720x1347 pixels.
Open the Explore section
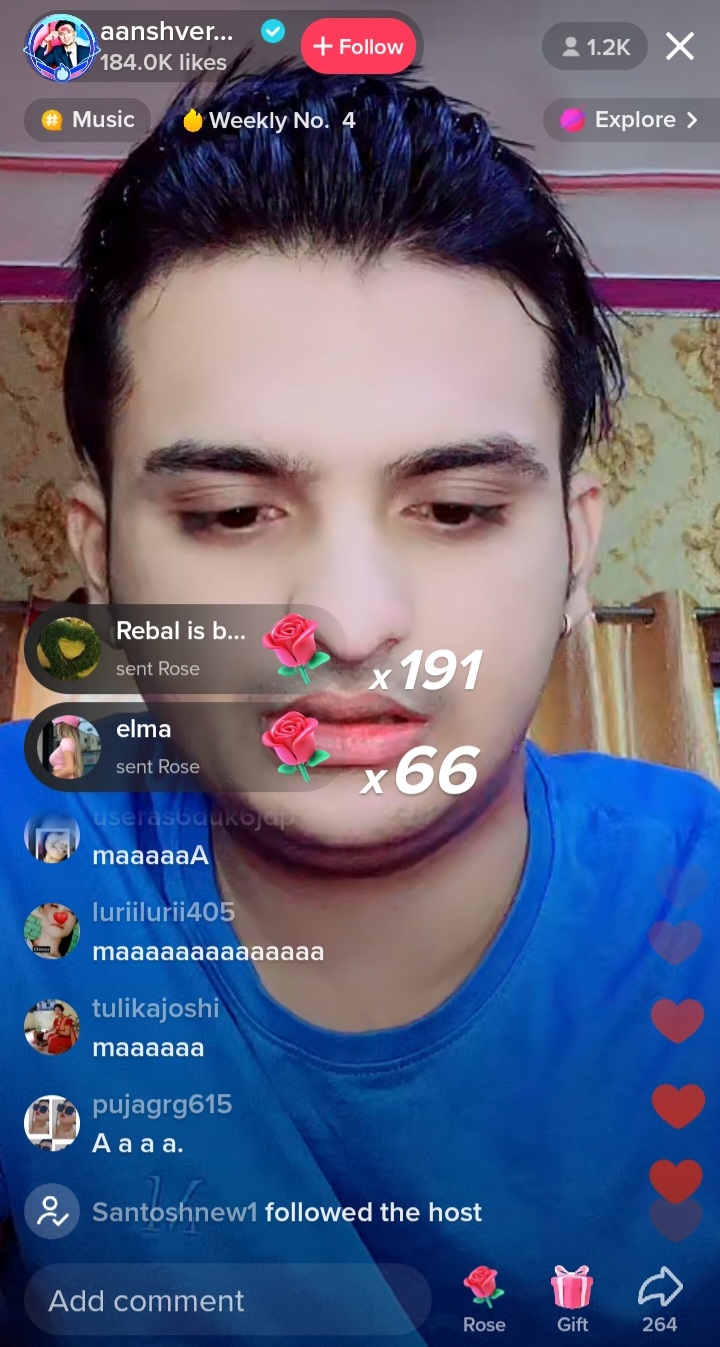click(631, 120)
